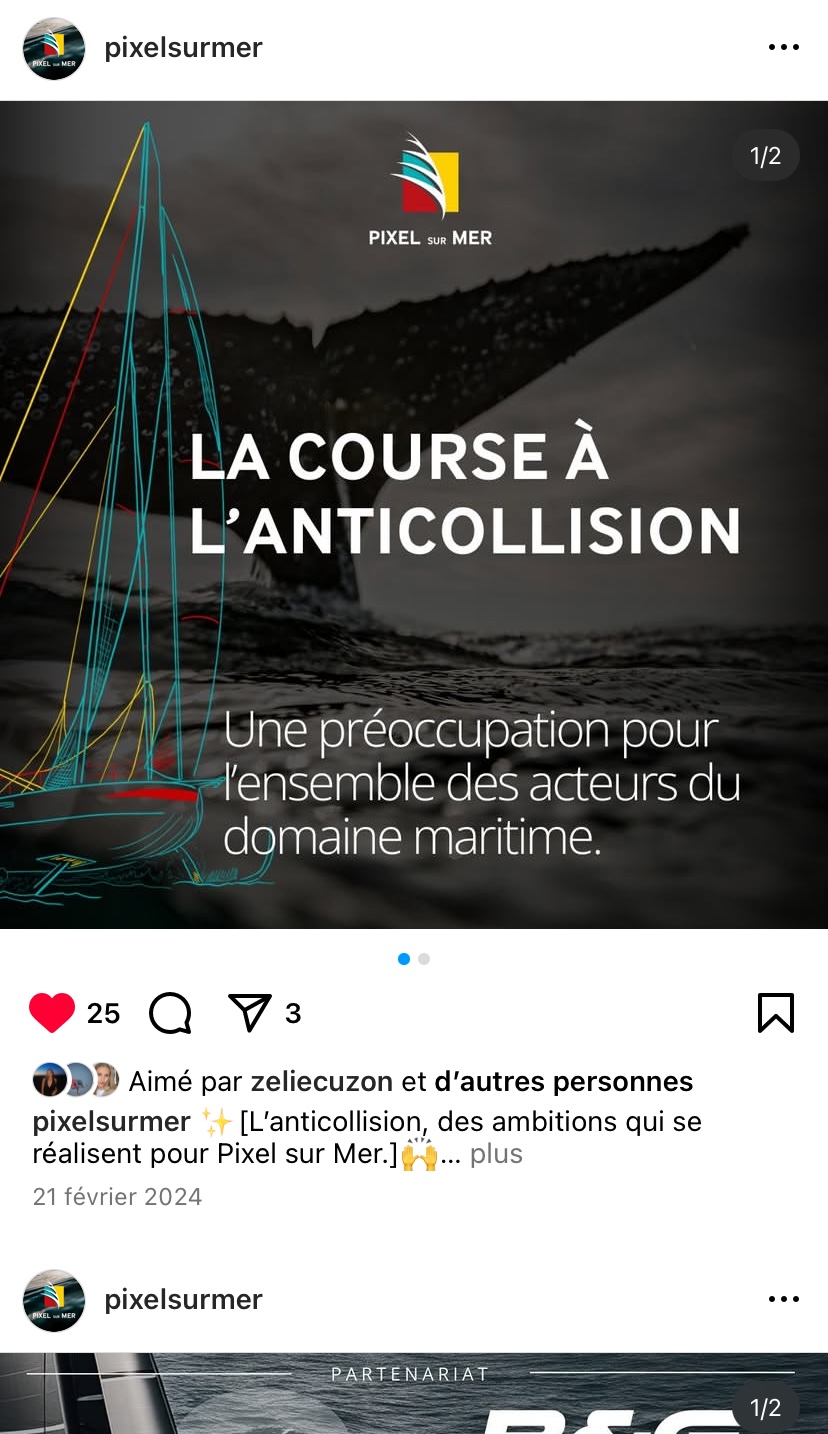Open the comments with the speech bubble icon

point(170,1013)
